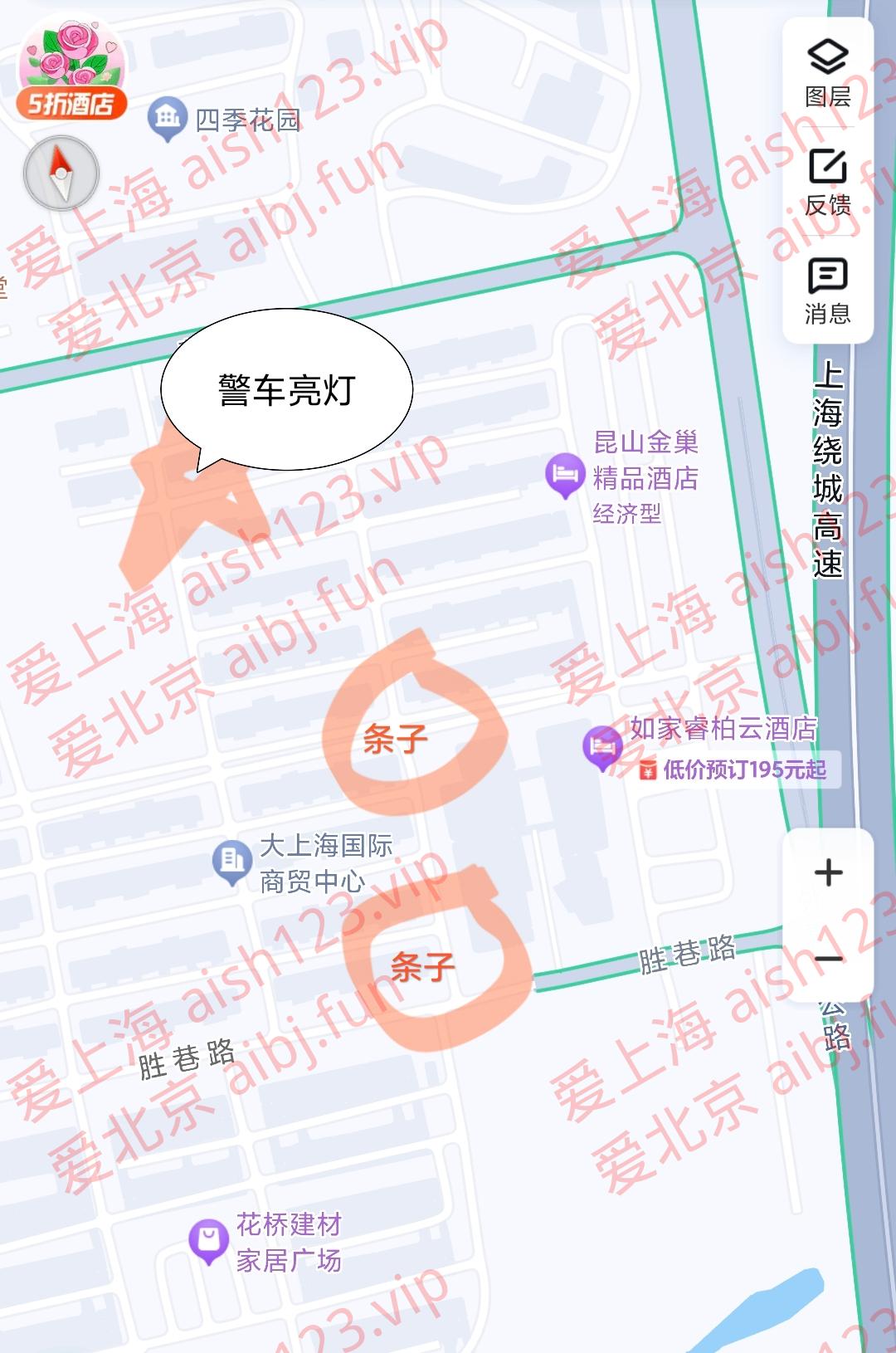
Task: Open the 图层 layers option
Action: (x=828, y=72)
